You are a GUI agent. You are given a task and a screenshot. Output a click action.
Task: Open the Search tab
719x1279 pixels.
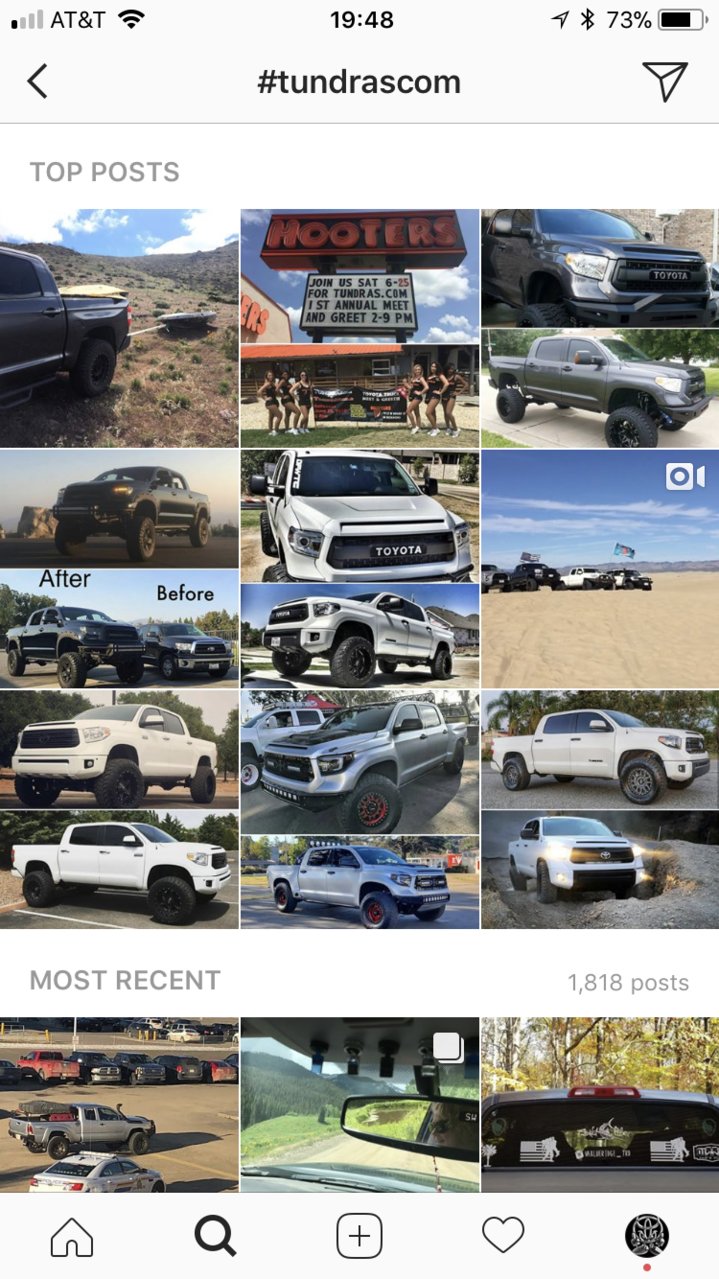pyautogui.click(x=215, y=1237)
